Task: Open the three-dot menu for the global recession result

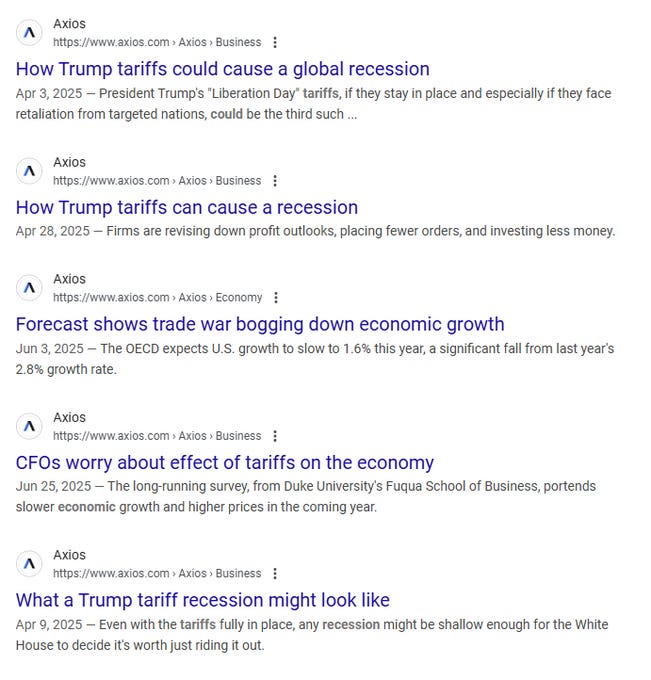Action: 275,43
